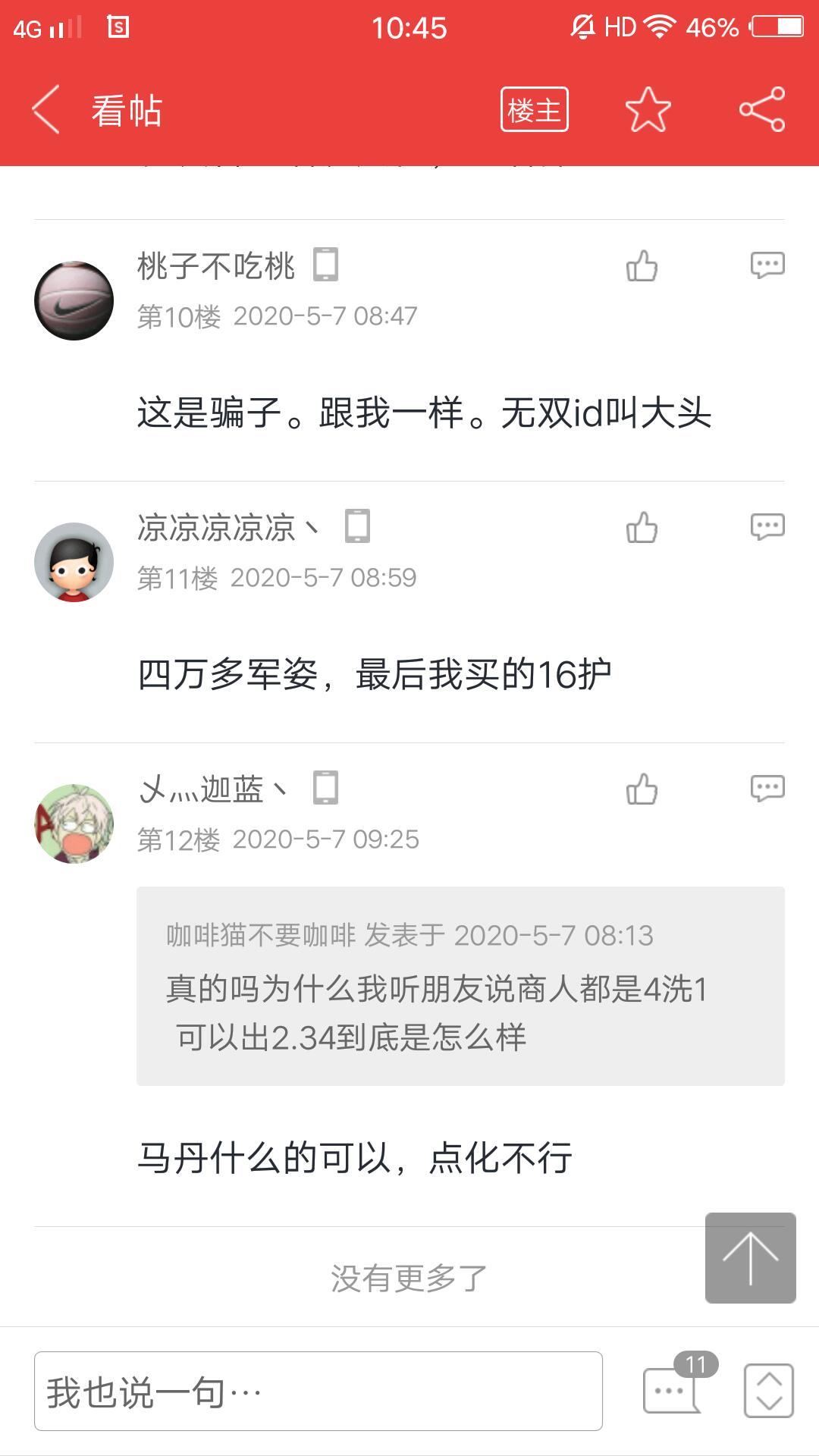Like the 第11楼 post by 凉凉凉凉凉
This screenshot has height=1456, width=819.
(642, 528)
